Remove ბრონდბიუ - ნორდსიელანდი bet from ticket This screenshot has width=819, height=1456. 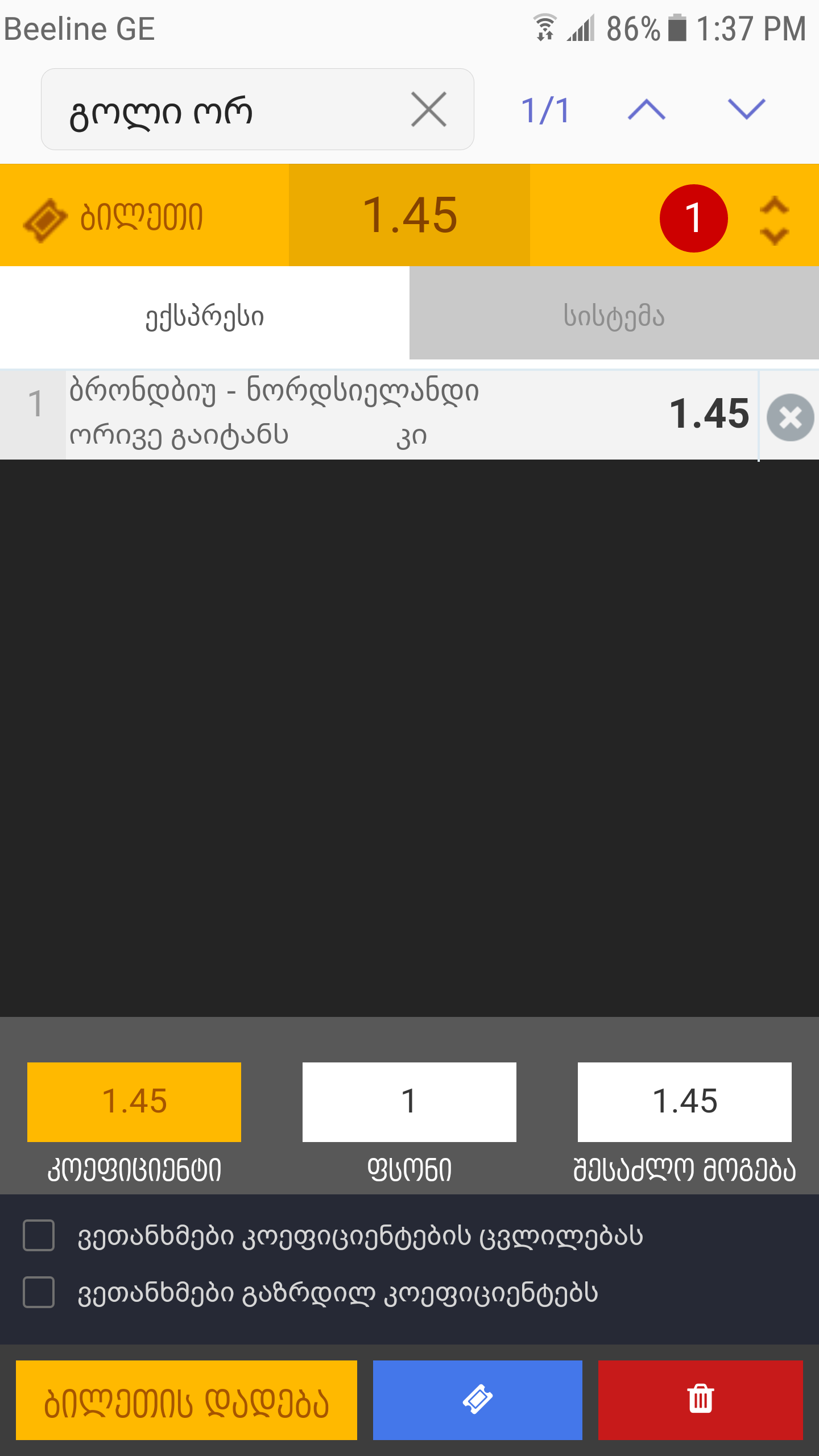tap(790, 417)
